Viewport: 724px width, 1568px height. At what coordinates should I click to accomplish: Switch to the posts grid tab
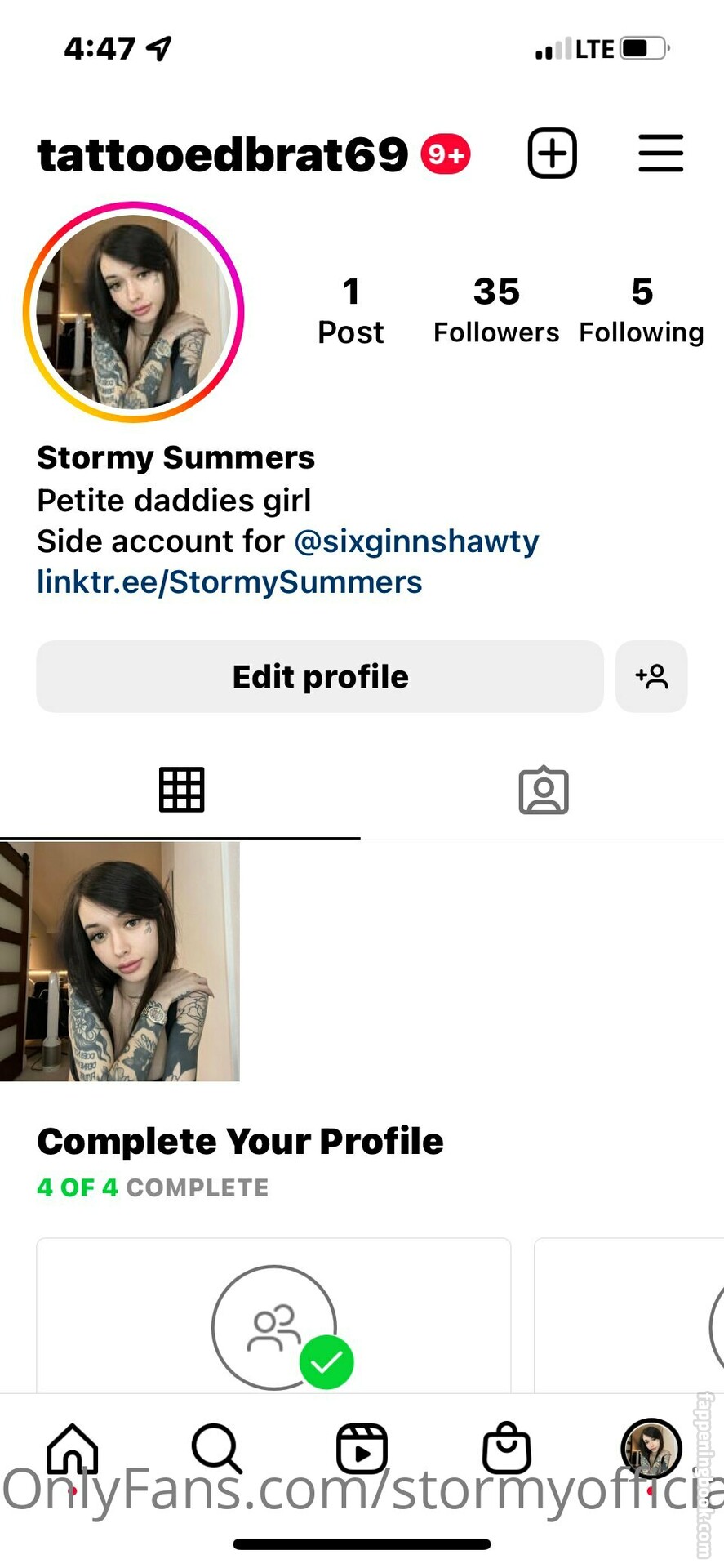[181, 790]
